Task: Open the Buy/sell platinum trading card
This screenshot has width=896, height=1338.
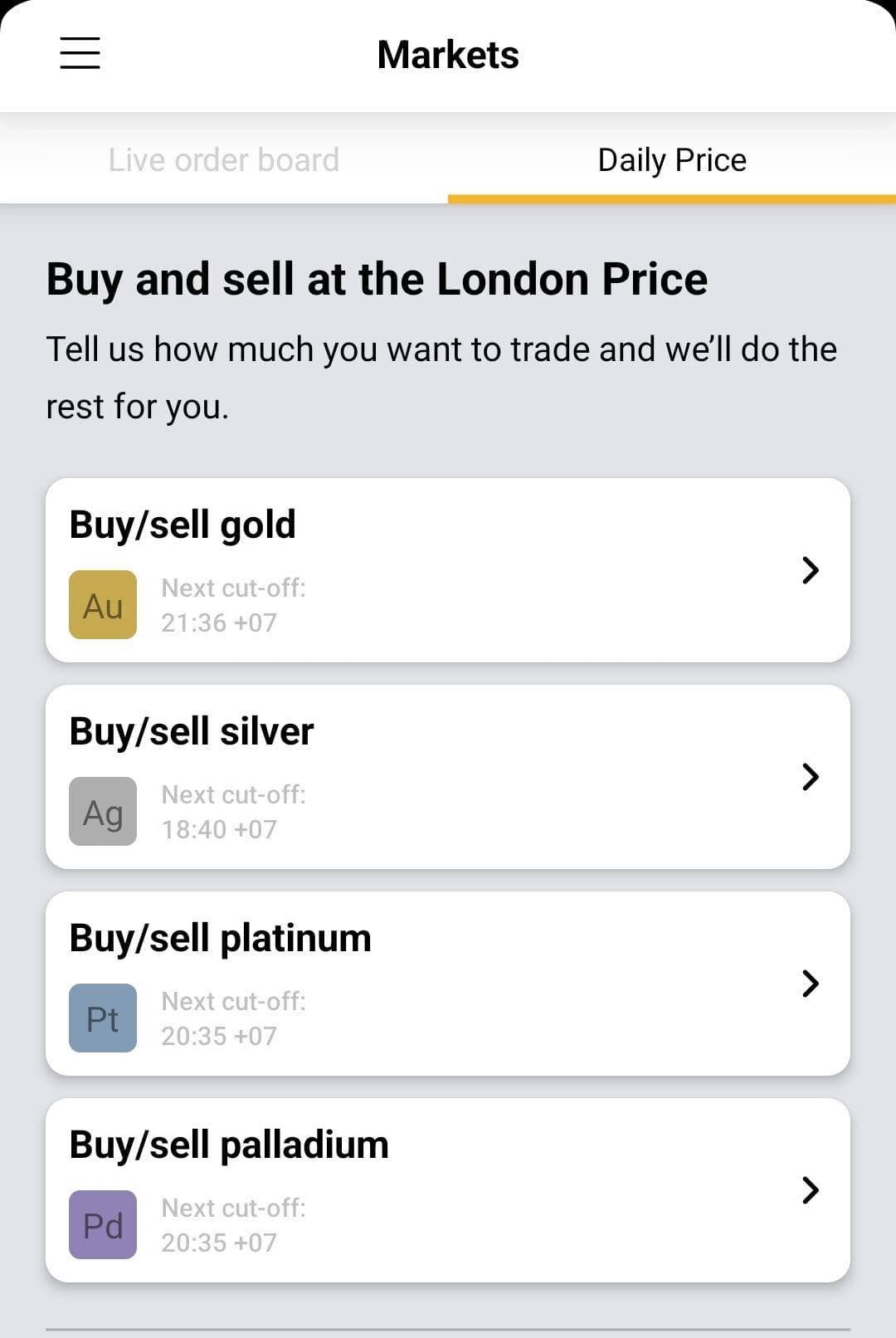Action: (448, 982)
